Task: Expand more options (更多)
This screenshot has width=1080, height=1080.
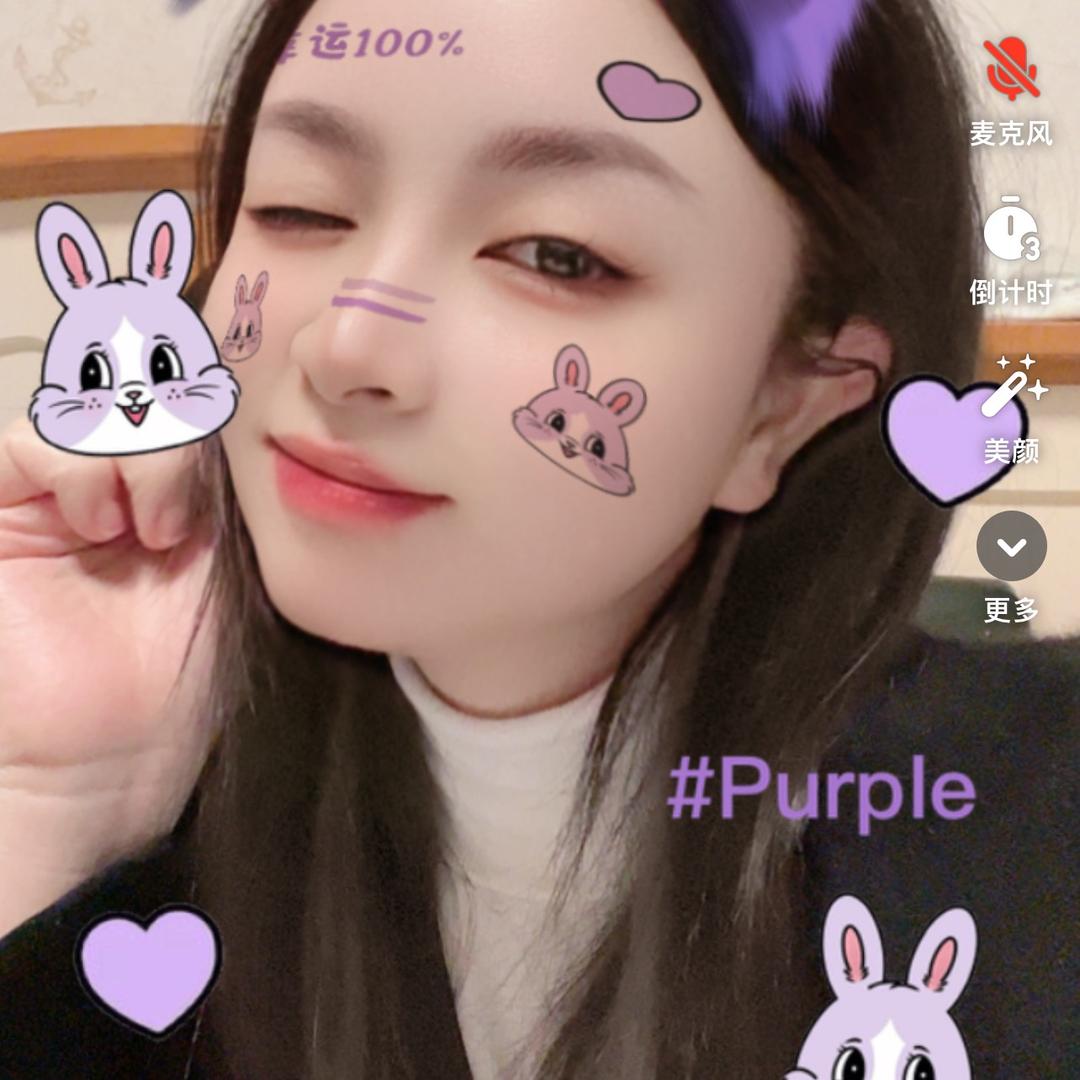Action: [x=1011, y=547]
